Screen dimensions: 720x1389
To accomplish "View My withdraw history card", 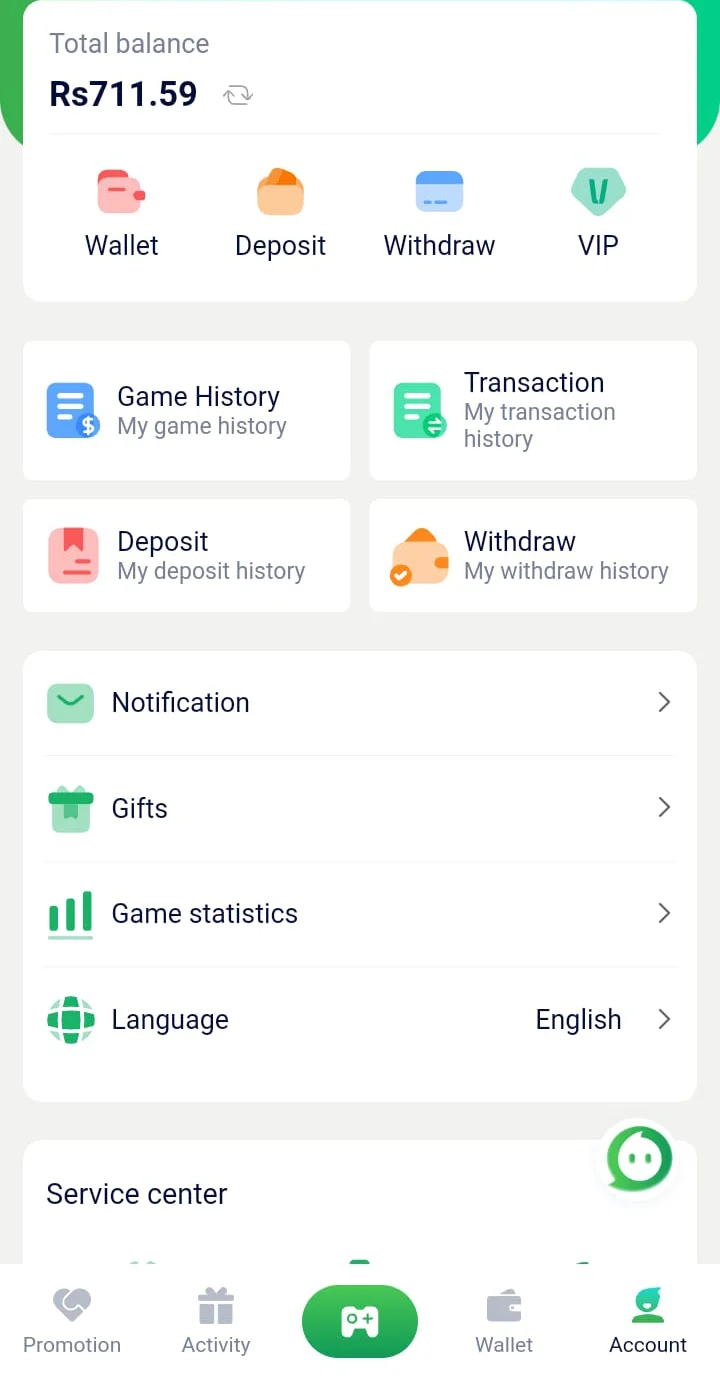I will 533,555.
